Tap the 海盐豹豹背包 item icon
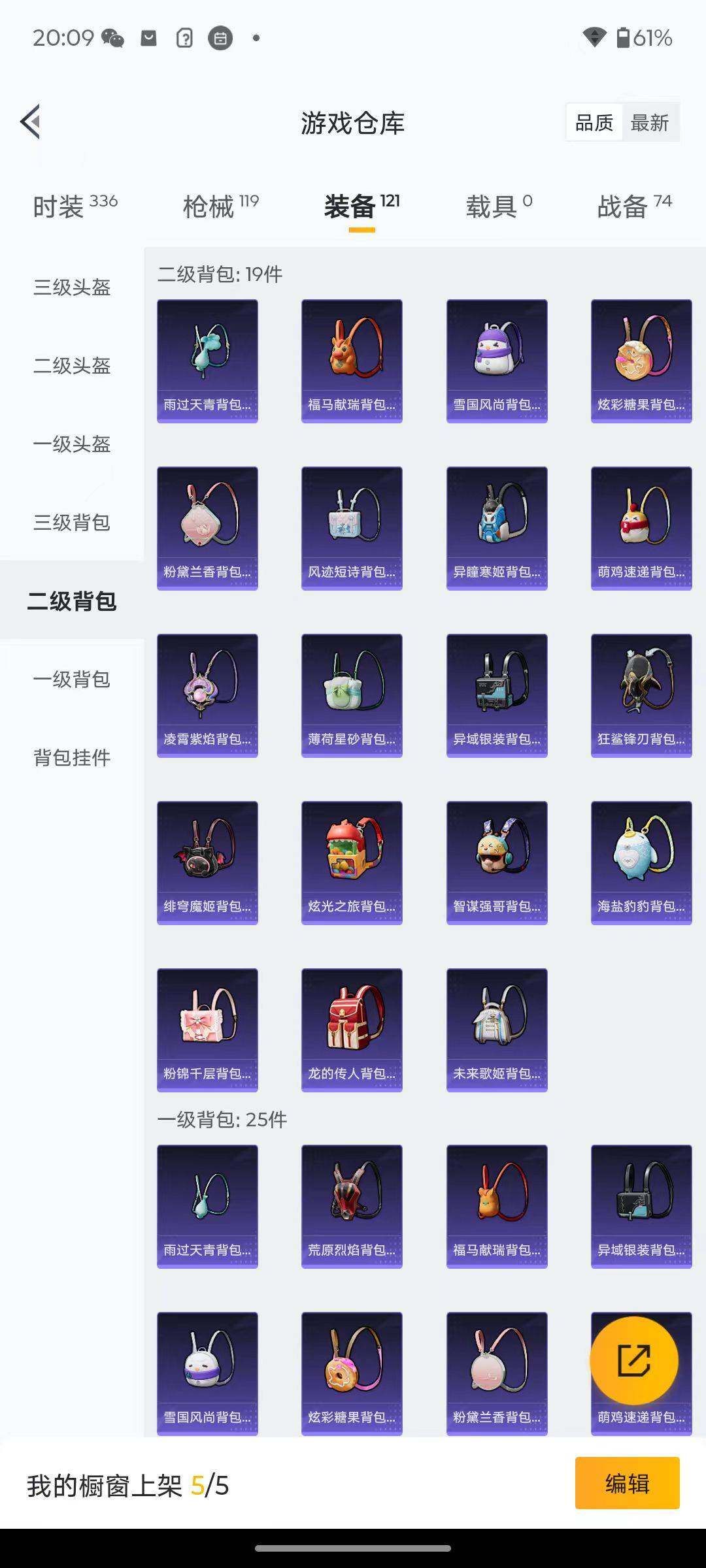The width and height of the screenshot is (706, 1568). click(x=639, y=857)
